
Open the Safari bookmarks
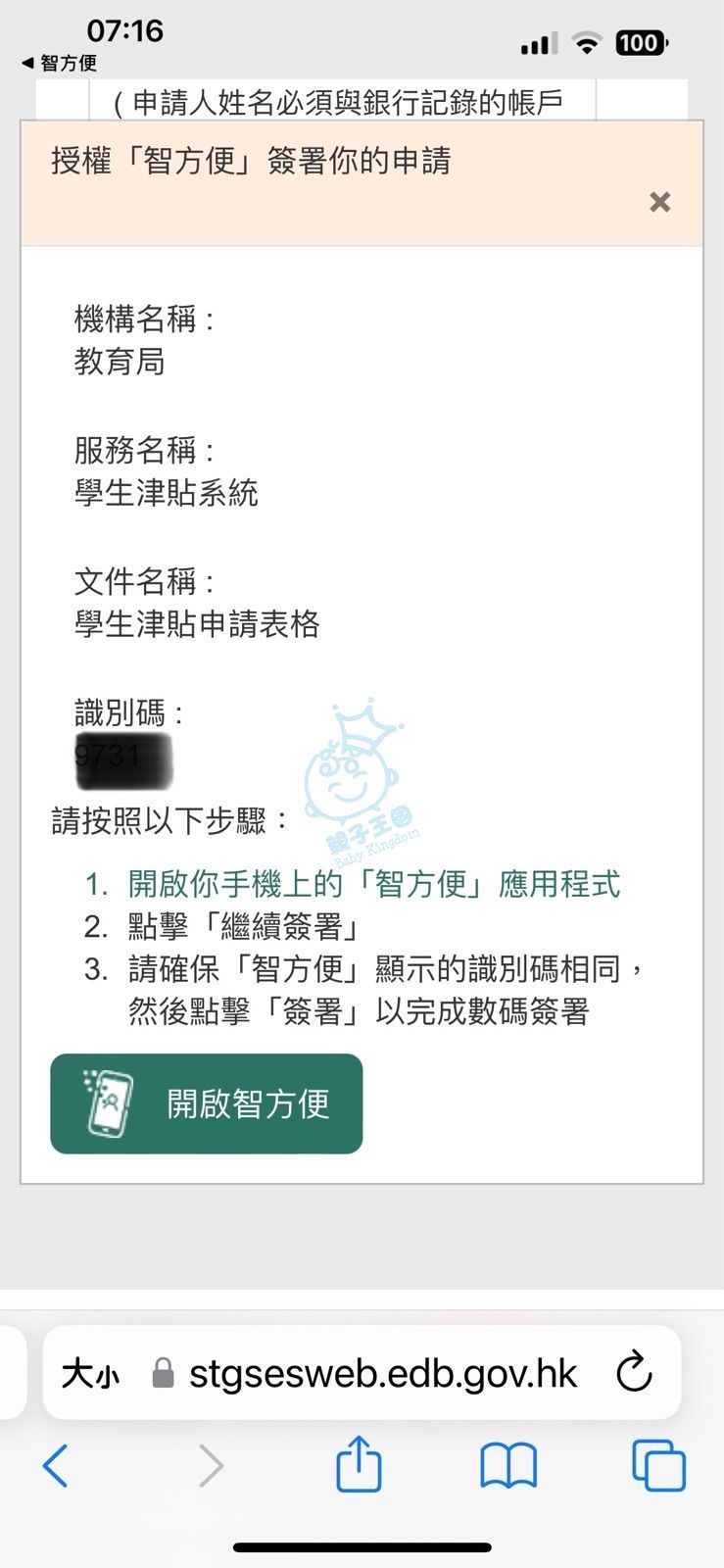point(508,1466)
